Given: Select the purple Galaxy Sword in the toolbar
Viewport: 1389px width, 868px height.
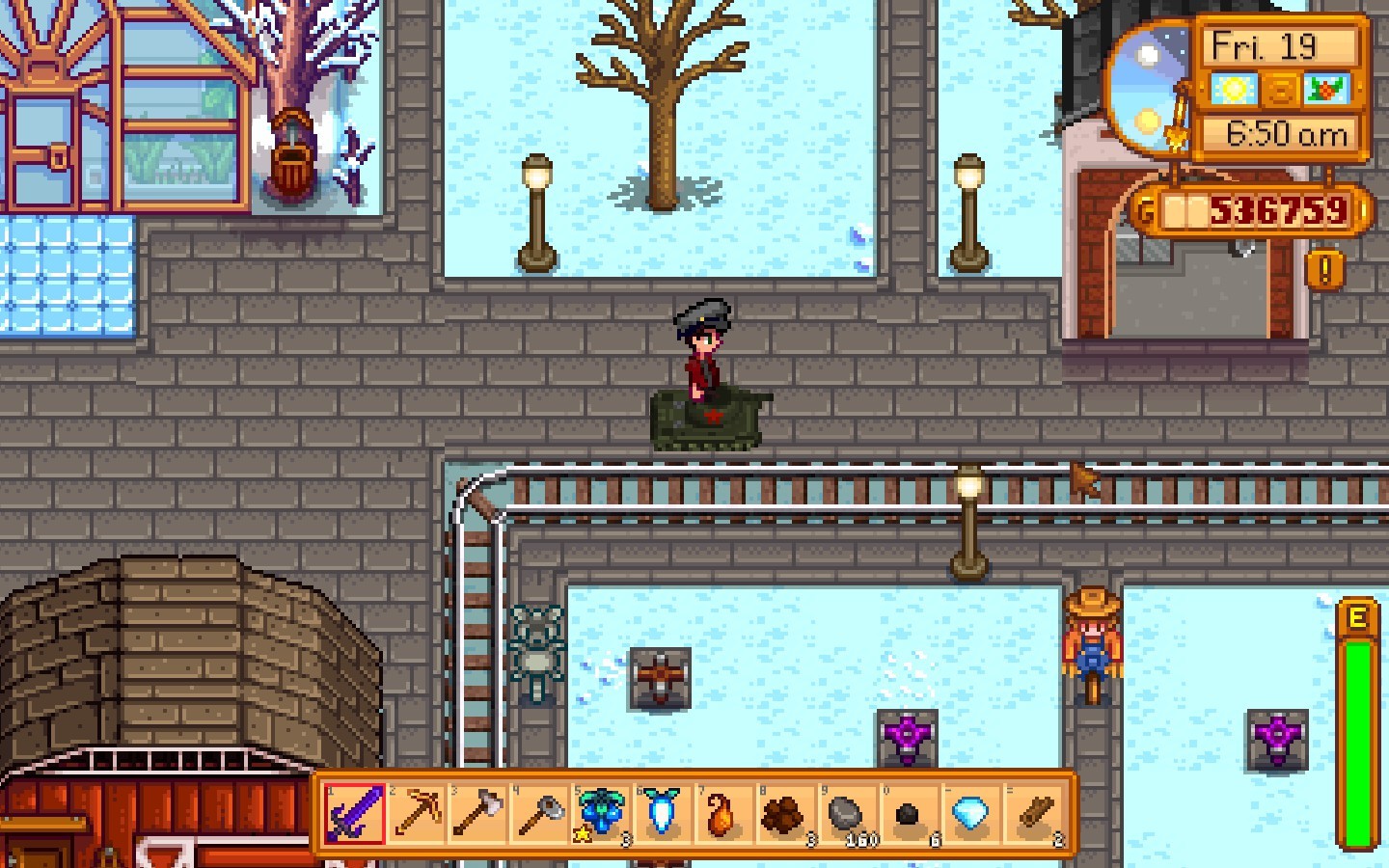Looking at the screenshot, I should pyautogui.click(x=355, y=815).
